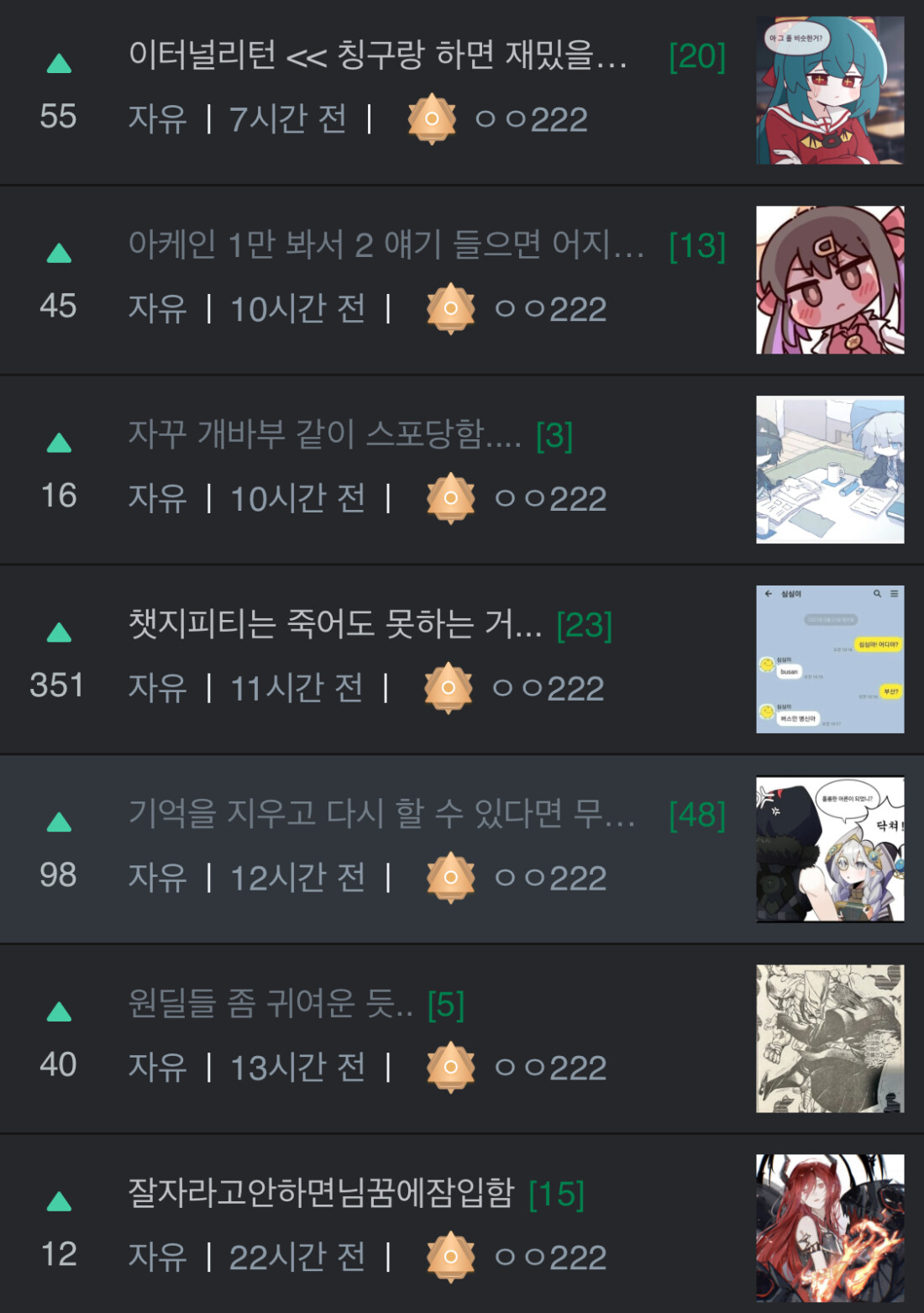View red-haired character thumbnail of 잘자라고안하면님꿈에잠입함
This screenshot has width=924, height=1313.
(830, 1228)
